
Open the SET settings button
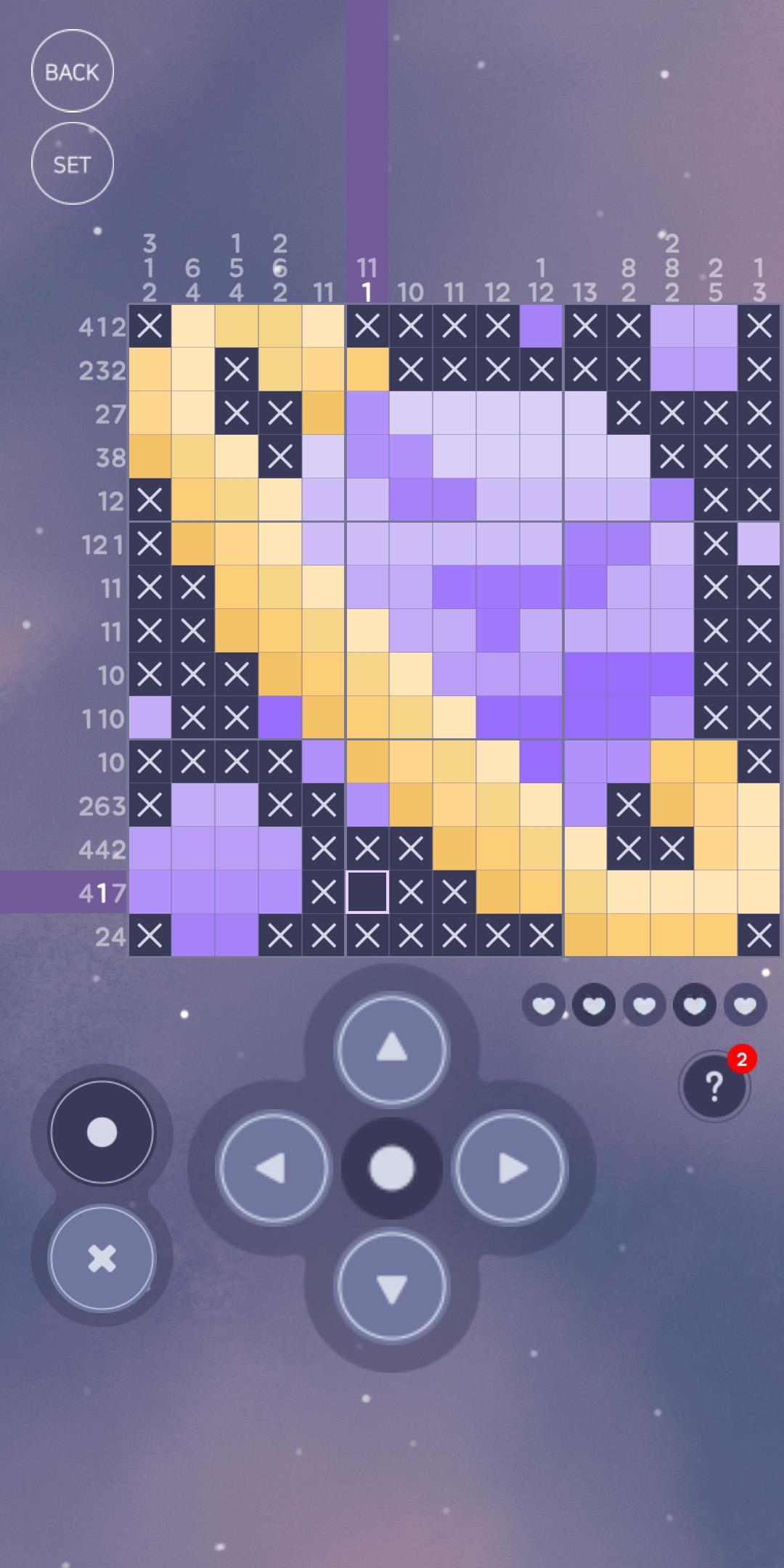(x=73, y=164)
